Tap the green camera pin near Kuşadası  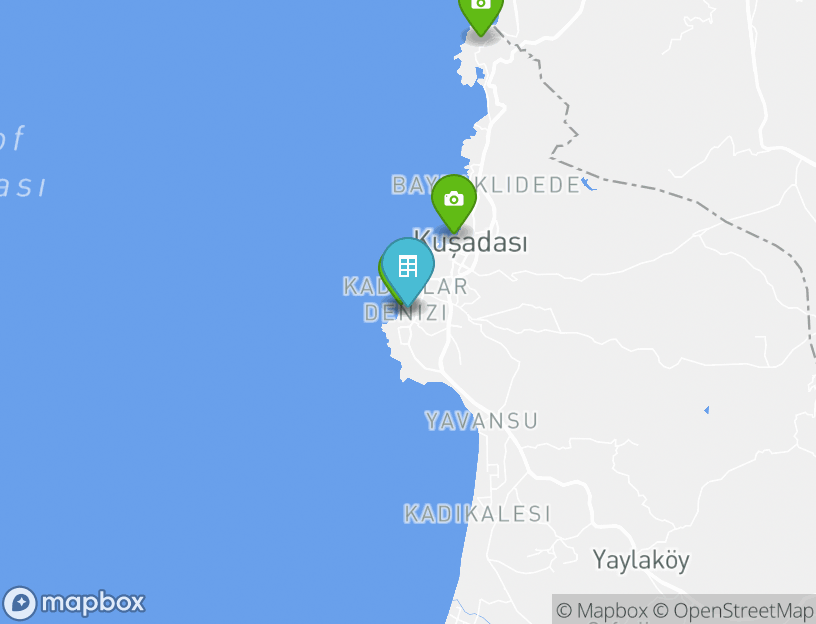tap(453, 200)
